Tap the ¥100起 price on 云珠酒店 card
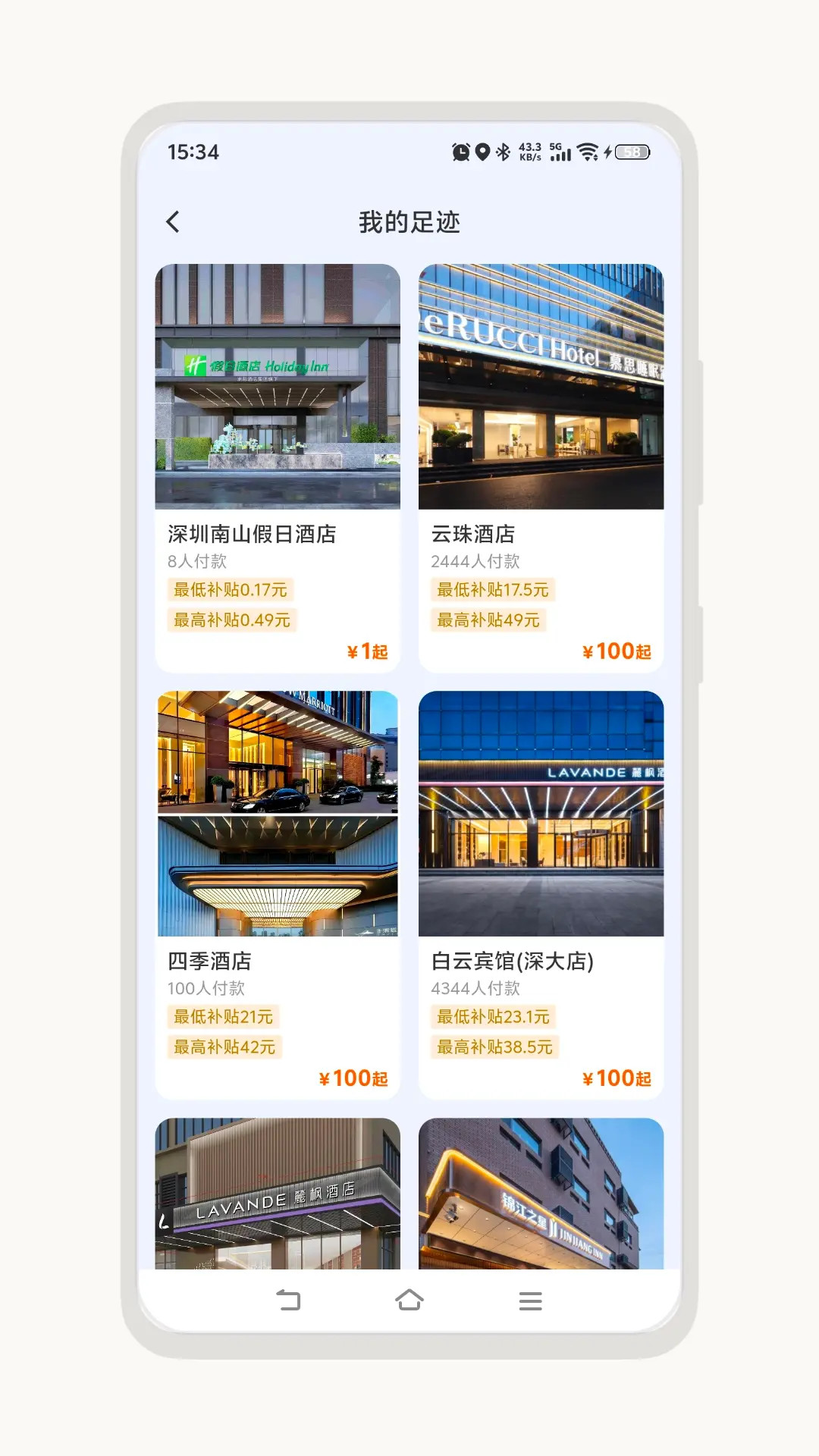819x1456 pixels. 617,651
